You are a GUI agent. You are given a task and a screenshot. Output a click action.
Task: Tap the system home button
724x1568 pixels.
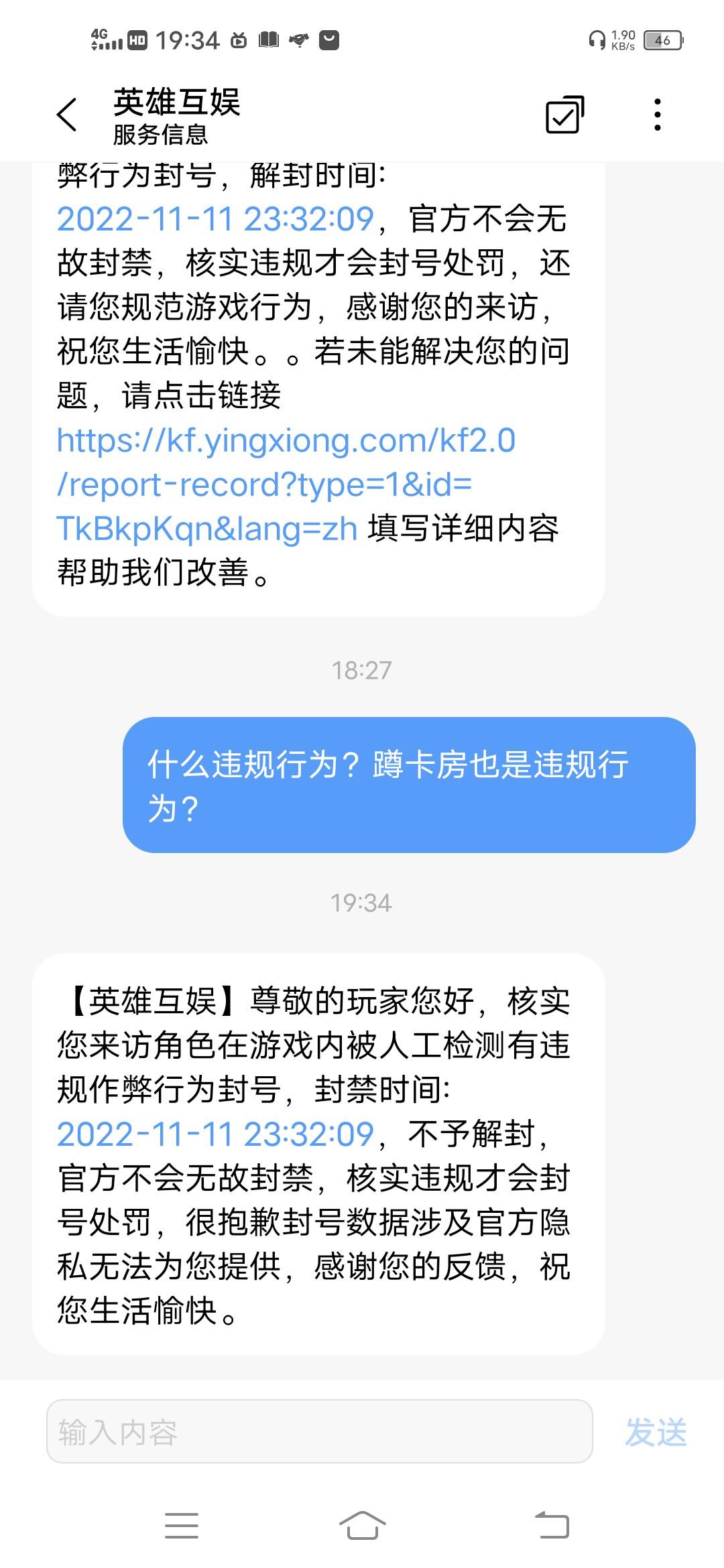[x=362, y=1525]
